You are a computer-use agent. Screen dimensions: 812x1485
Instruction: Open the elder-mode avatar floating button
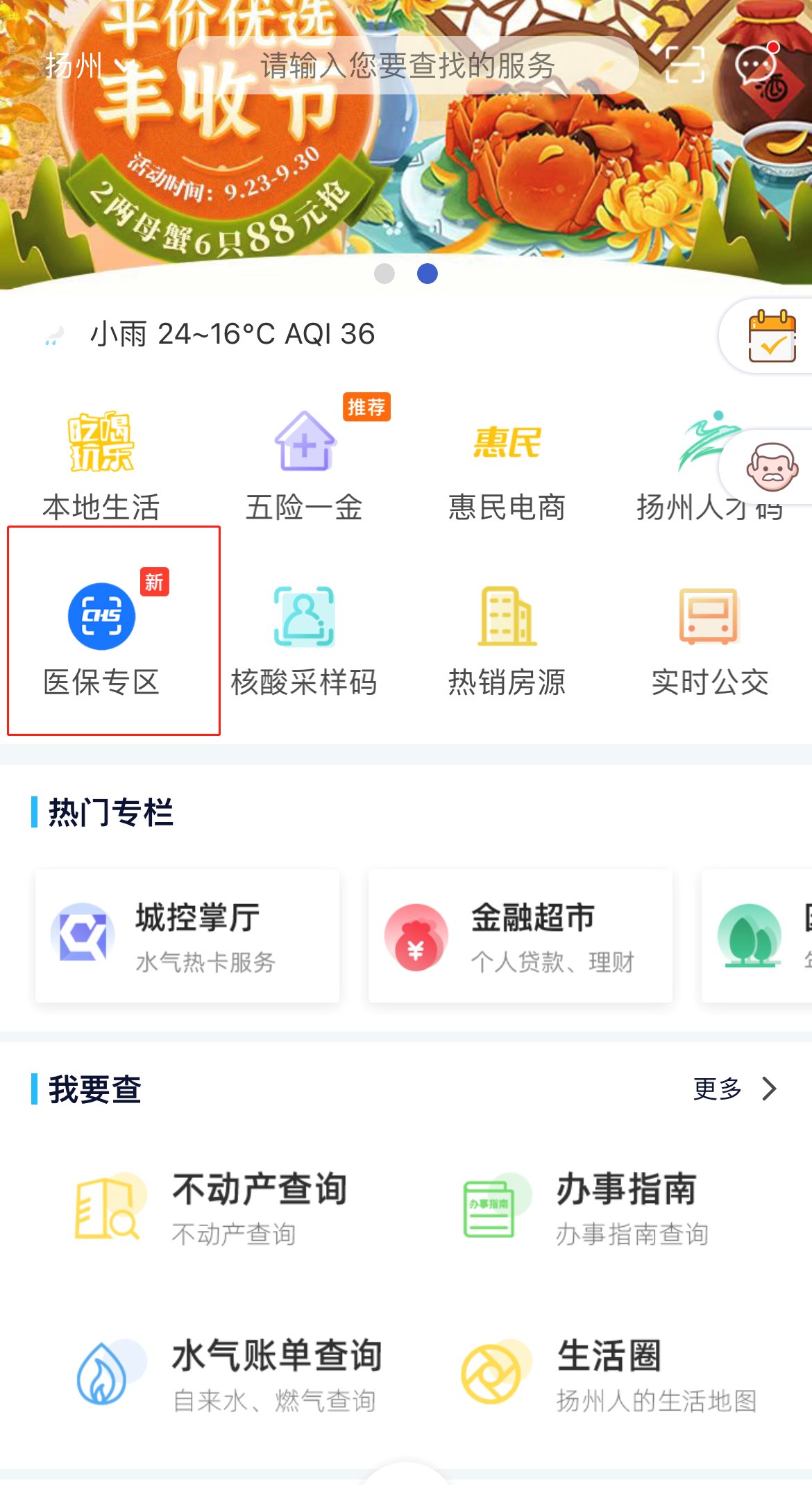tap(771, 467)
